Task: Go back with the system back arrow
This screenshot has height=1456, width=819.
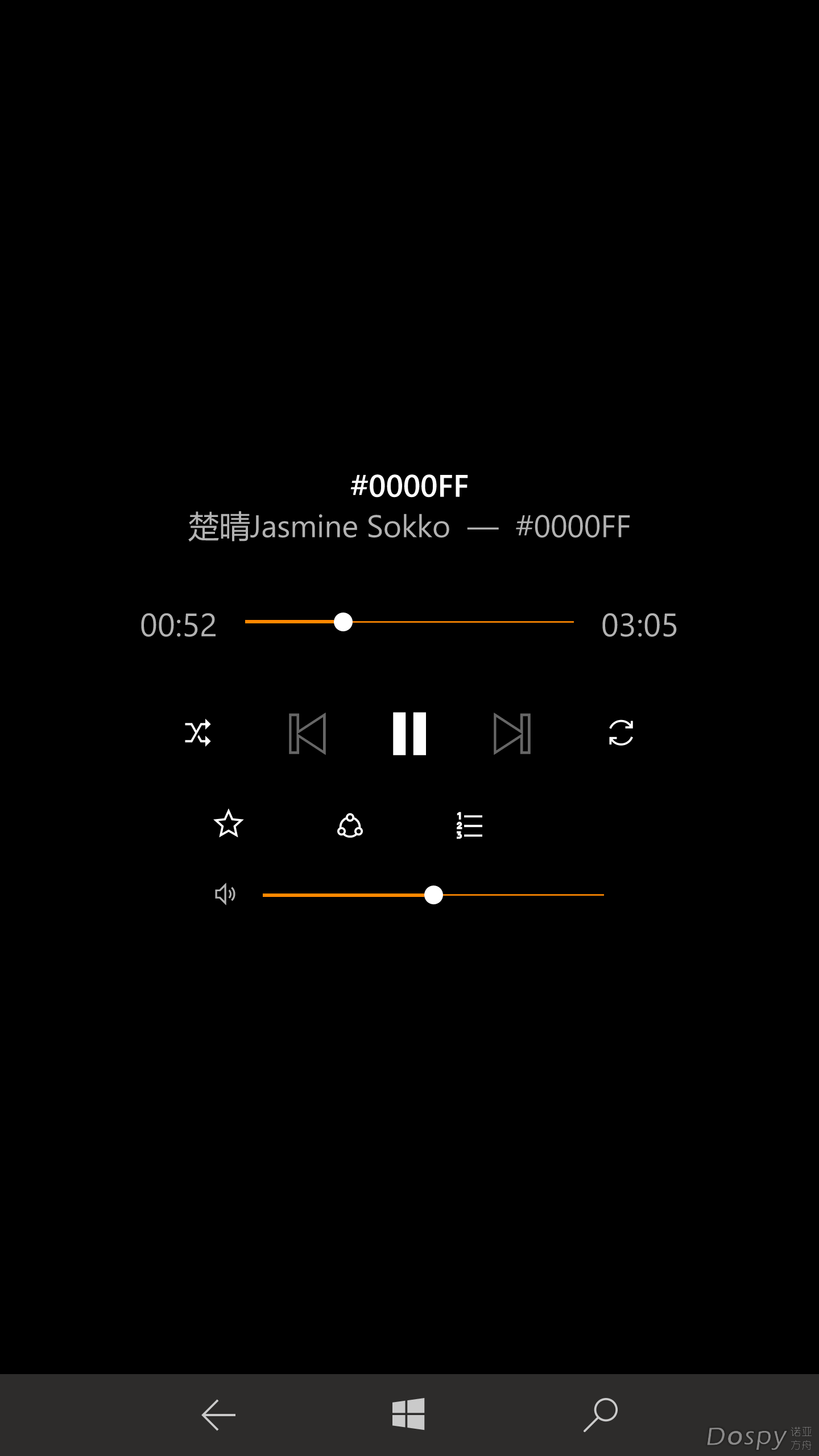Action: pyautogui.click(x=218, y=1414)
